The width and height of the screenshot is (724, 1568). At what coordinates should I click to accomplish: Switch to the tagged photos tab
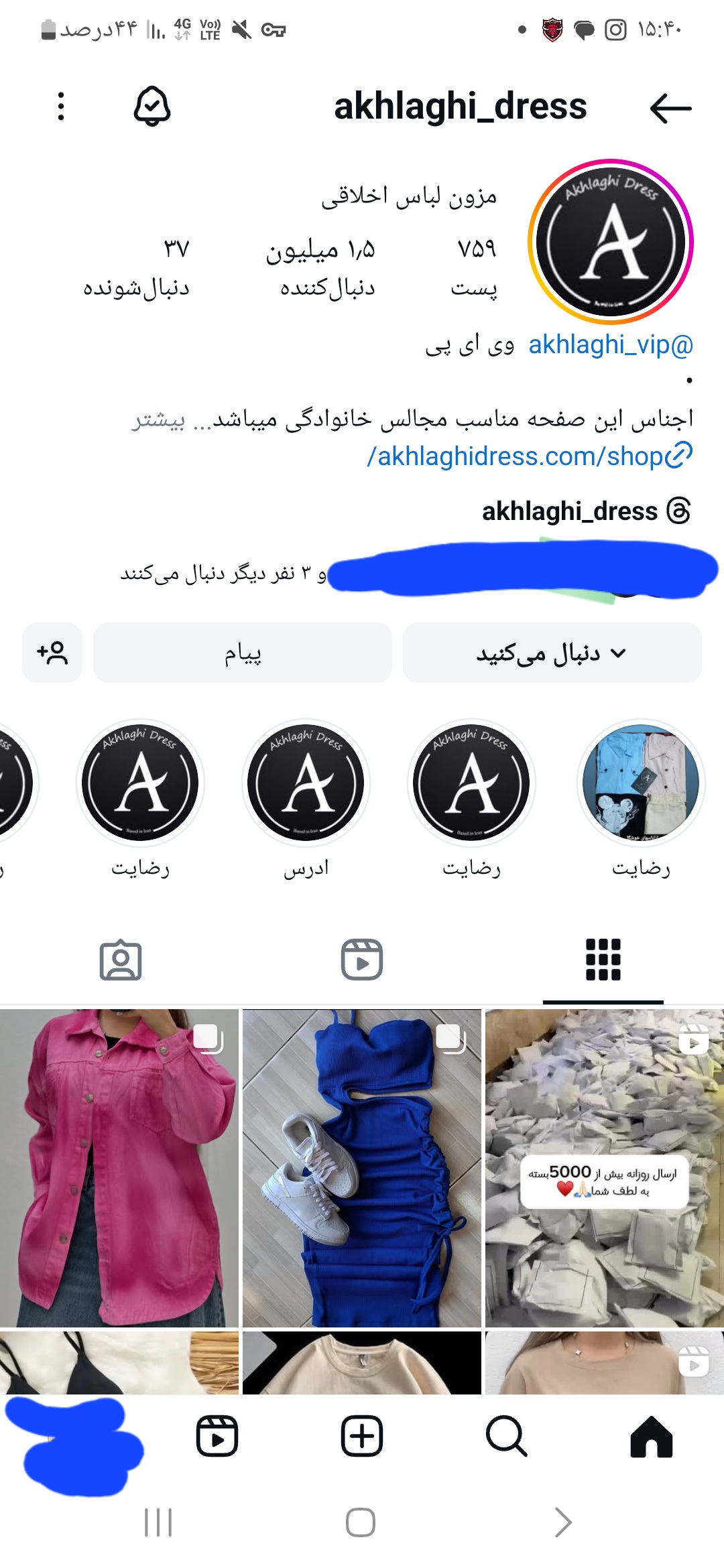121,960
